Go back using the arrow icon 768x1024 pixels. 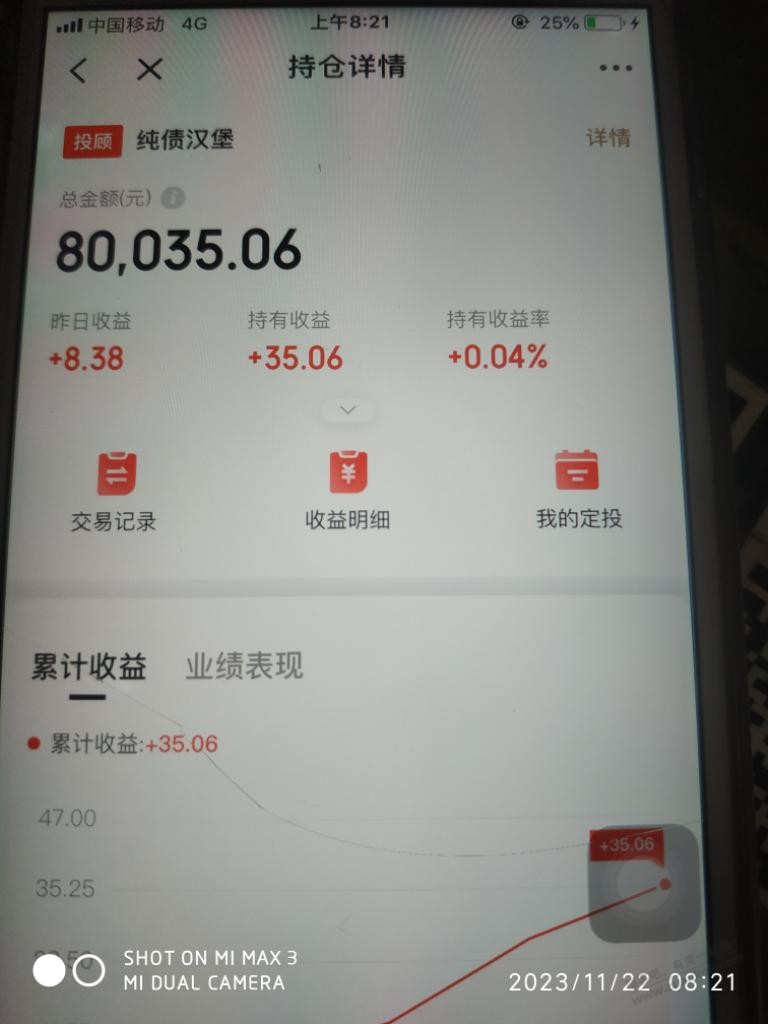79,69
